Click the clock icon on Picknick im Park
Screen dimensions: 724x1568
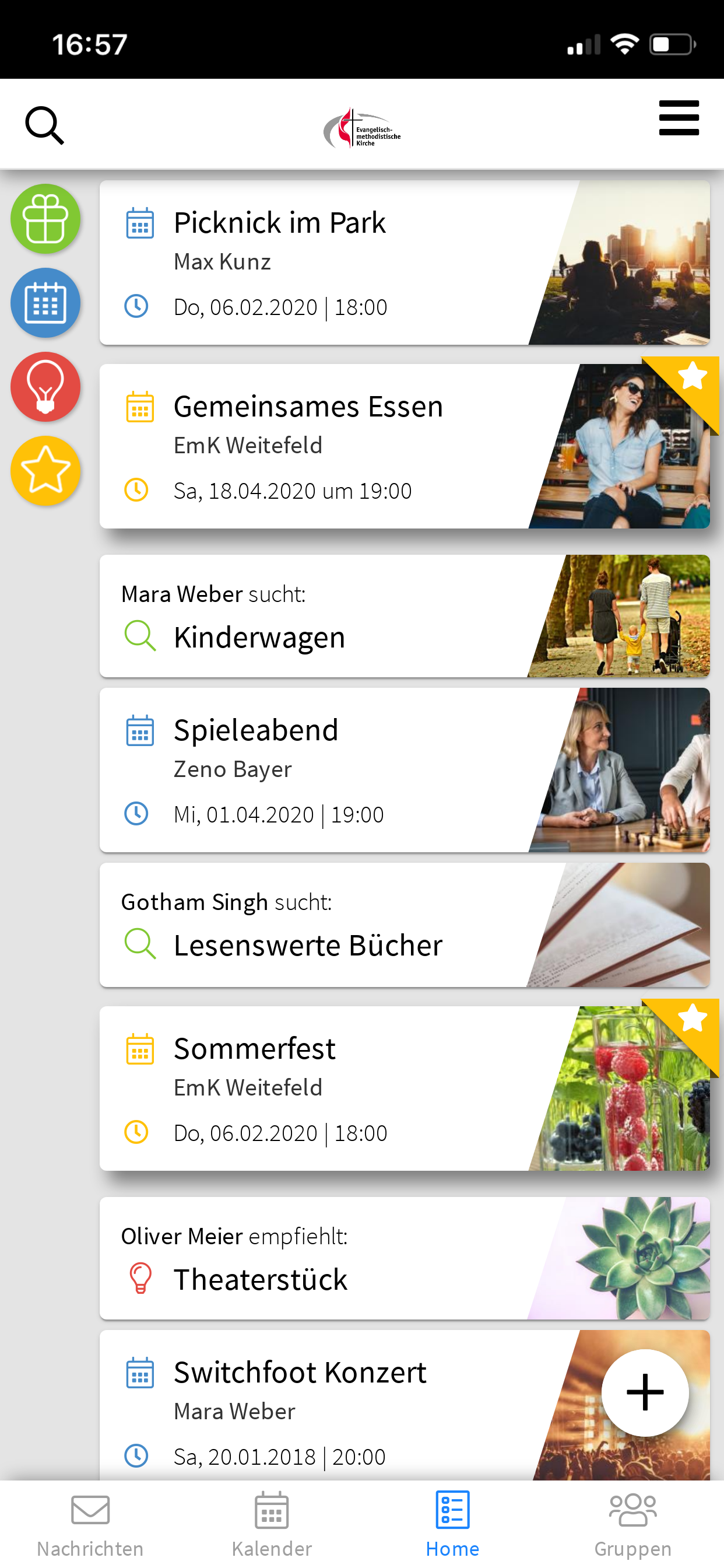tap(137, 306)
